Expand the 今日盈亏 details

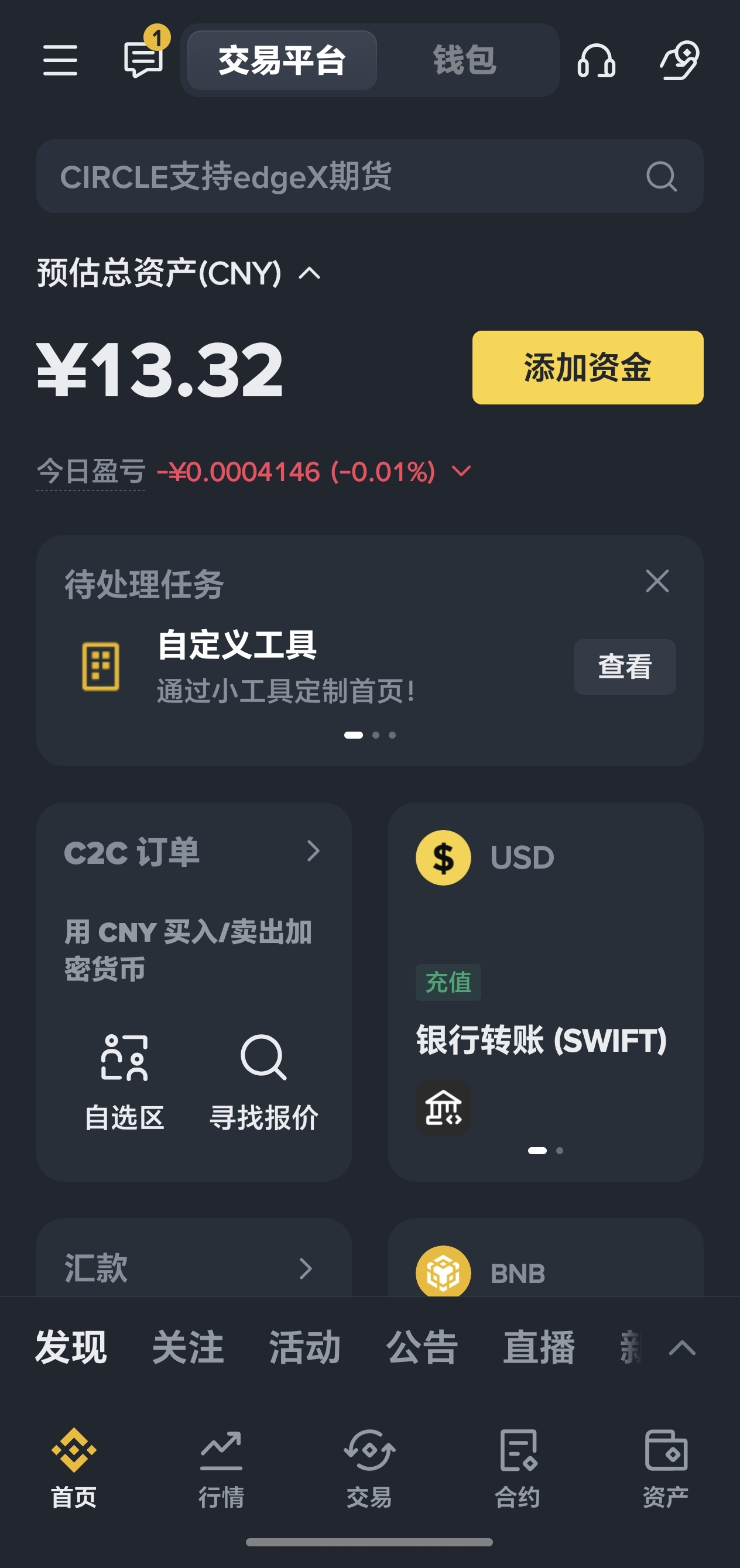pos(462,471)
